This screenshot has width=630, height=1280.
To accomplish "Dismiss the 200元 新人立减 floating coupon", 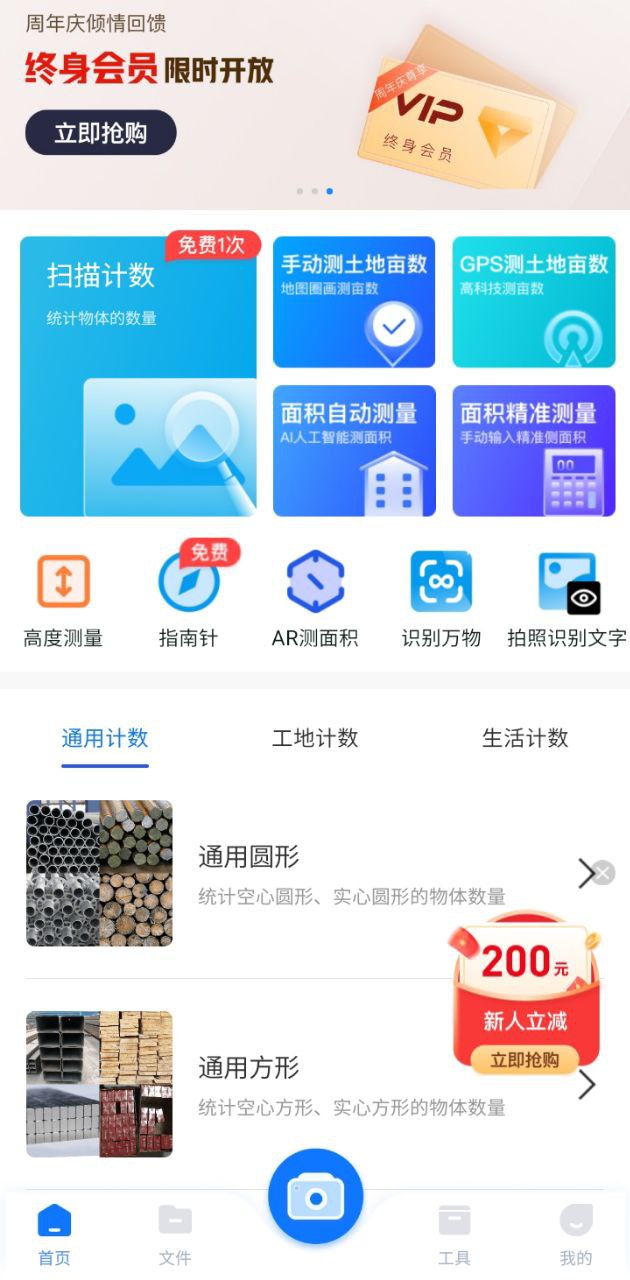I will click(602, 872).
